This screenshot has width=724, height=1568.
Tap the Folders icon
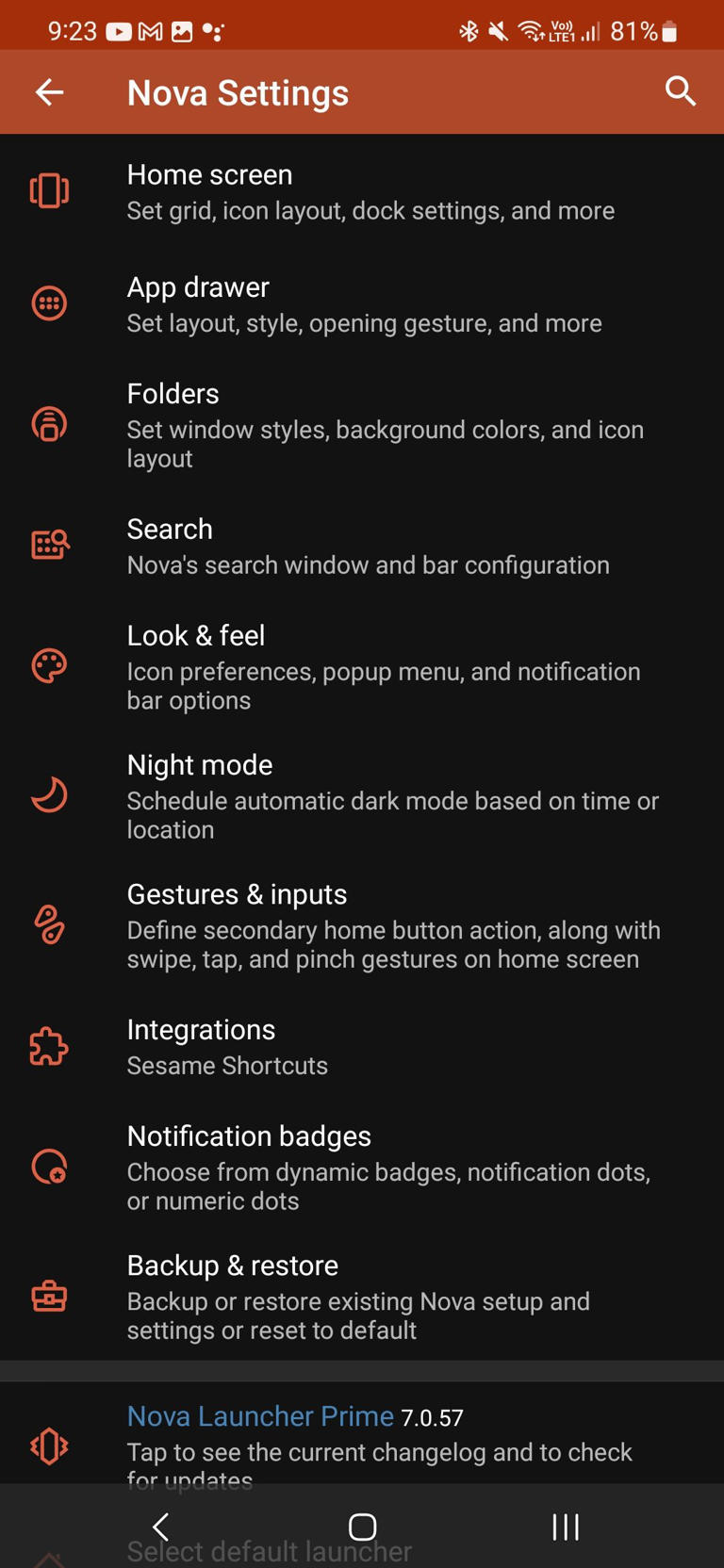pyautogui.click(x=49, y=425)
